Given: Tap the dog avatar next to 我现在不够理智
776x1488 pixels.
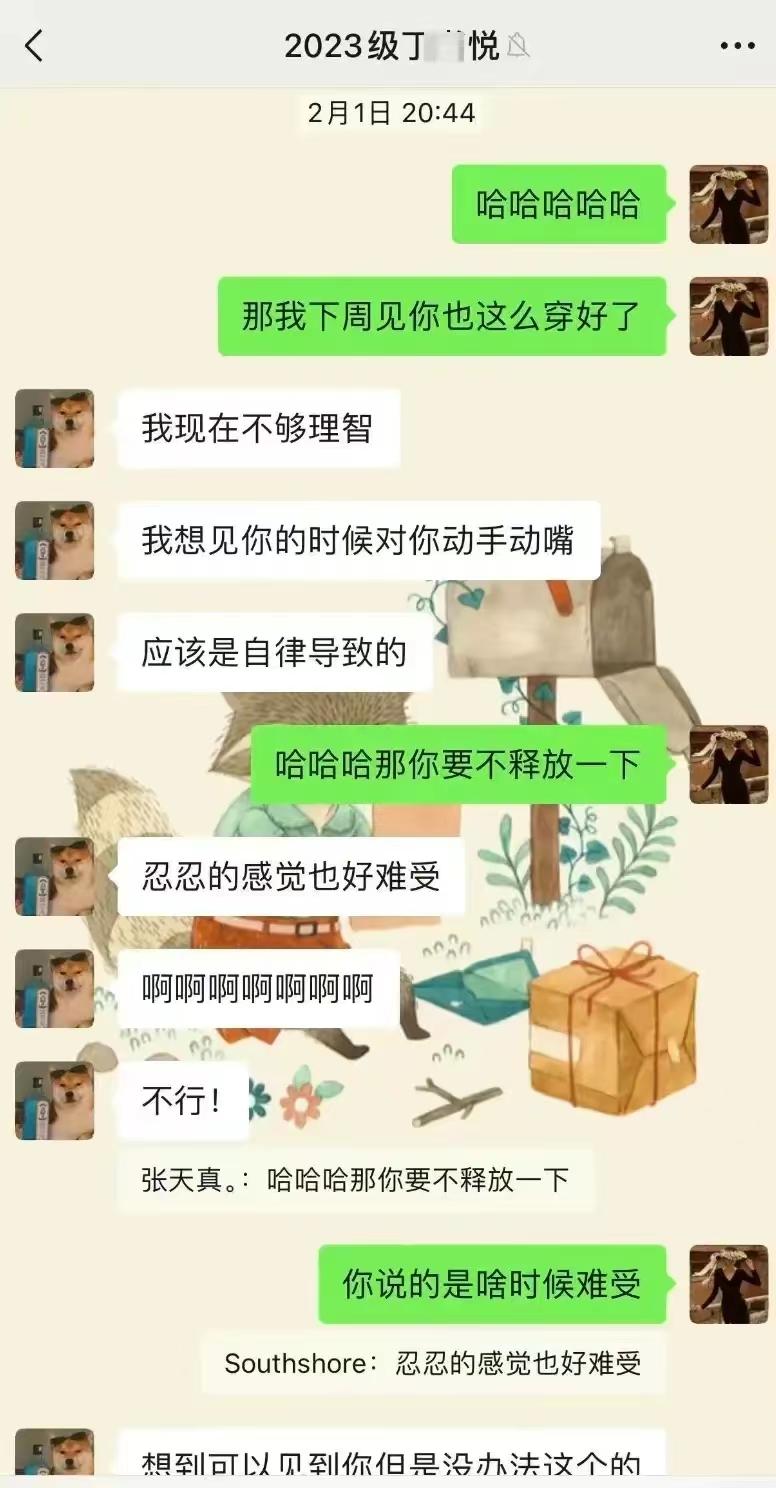Looking at the screenshot, I should click(x=55, y=429).
